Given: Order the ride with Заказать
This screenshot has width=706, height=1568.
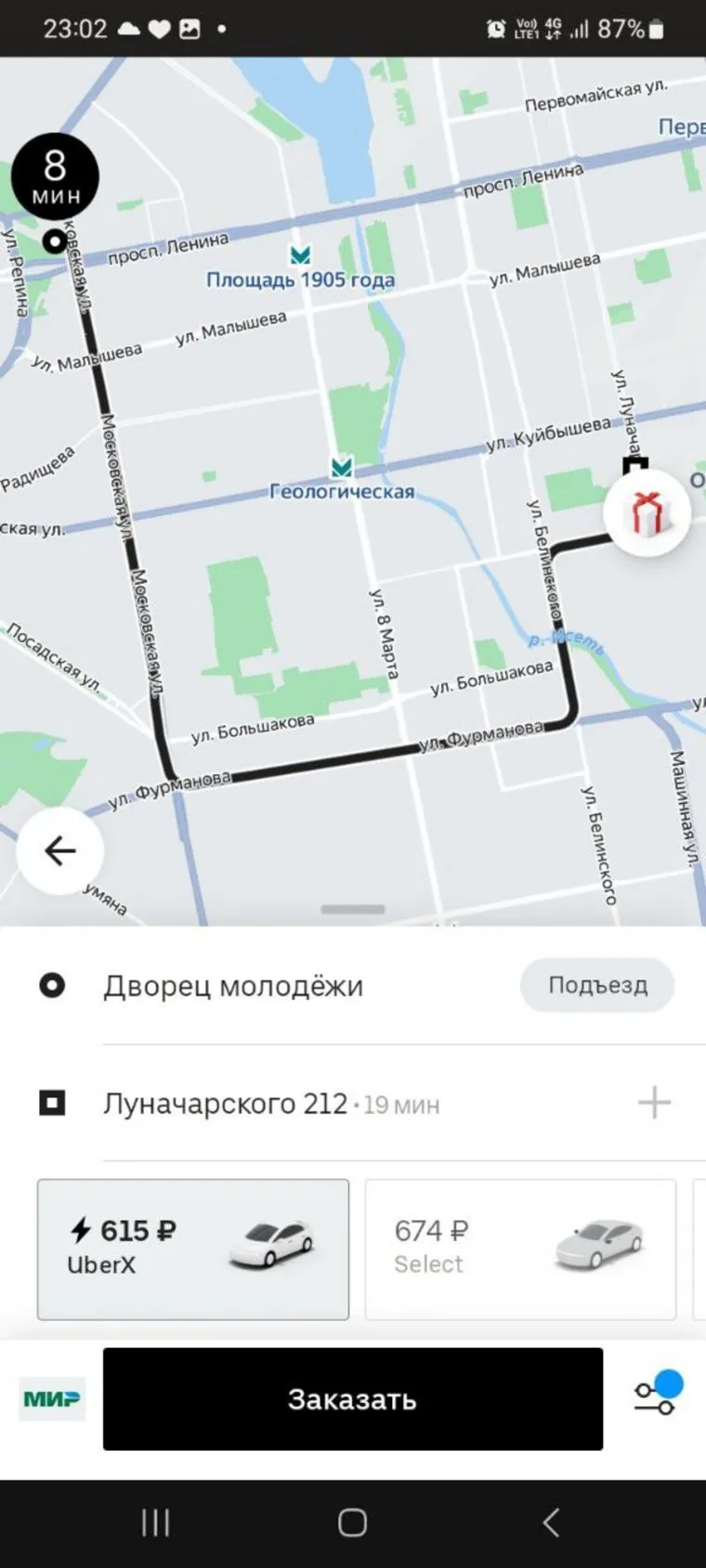Looking at the screenshot, I should click(352, 1399).
